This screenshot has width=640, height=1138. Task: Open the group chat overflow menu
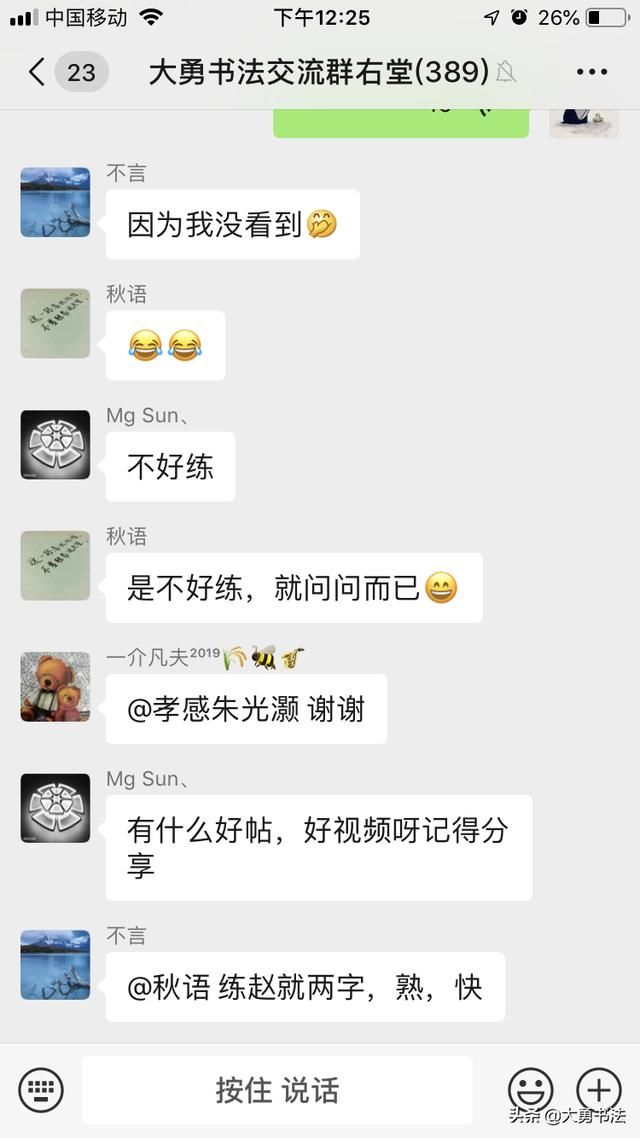click(x=591, y=72)
